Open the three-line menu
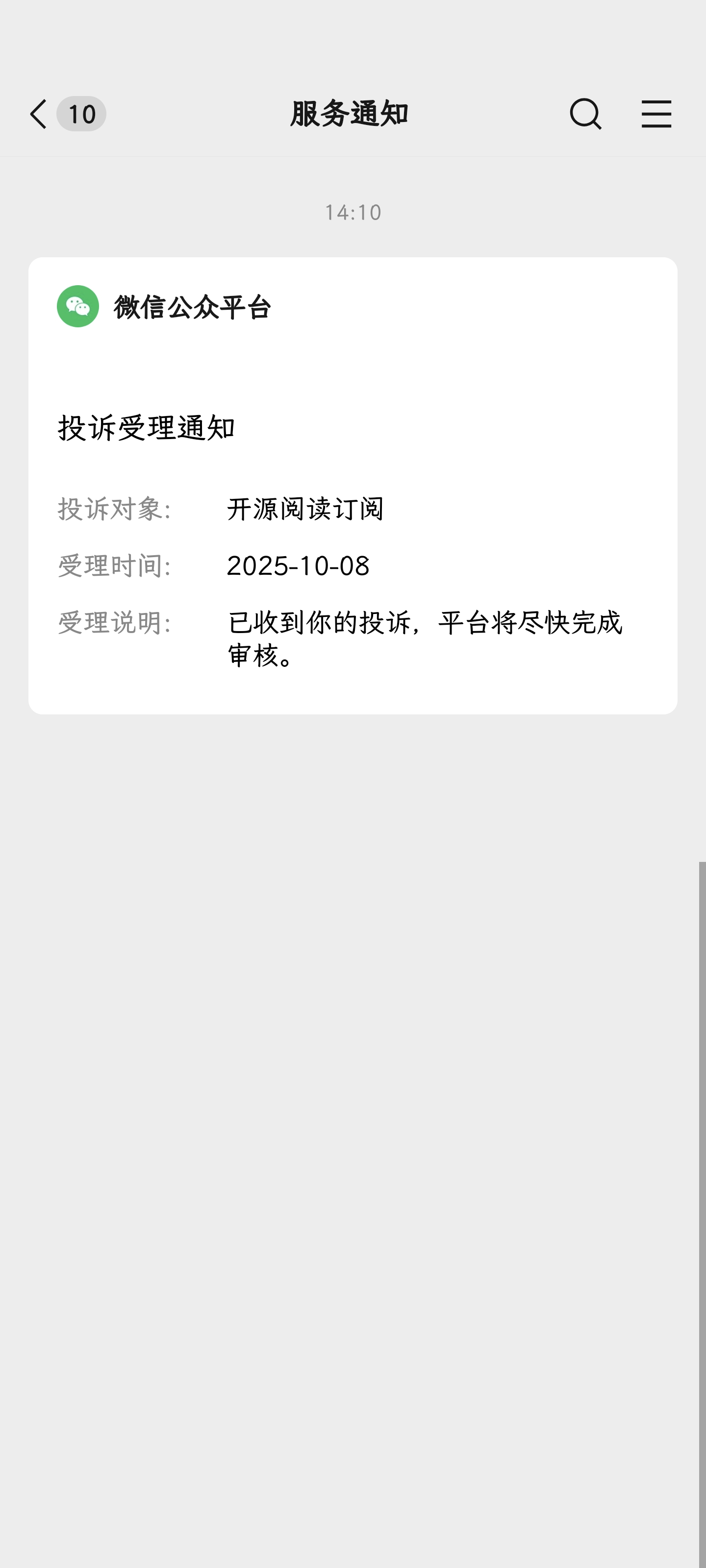706x1568 pixels. pos(656,114)
